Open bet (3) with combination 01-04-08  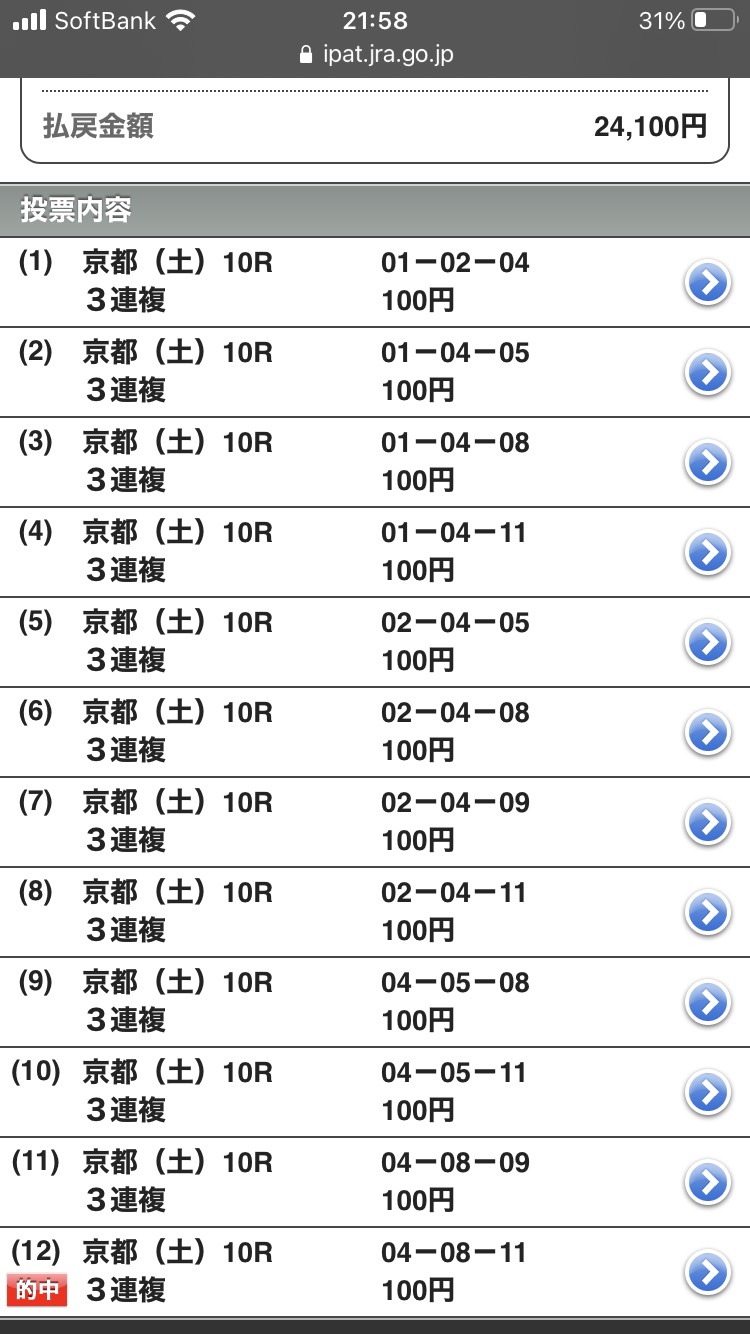coord(708,463)
